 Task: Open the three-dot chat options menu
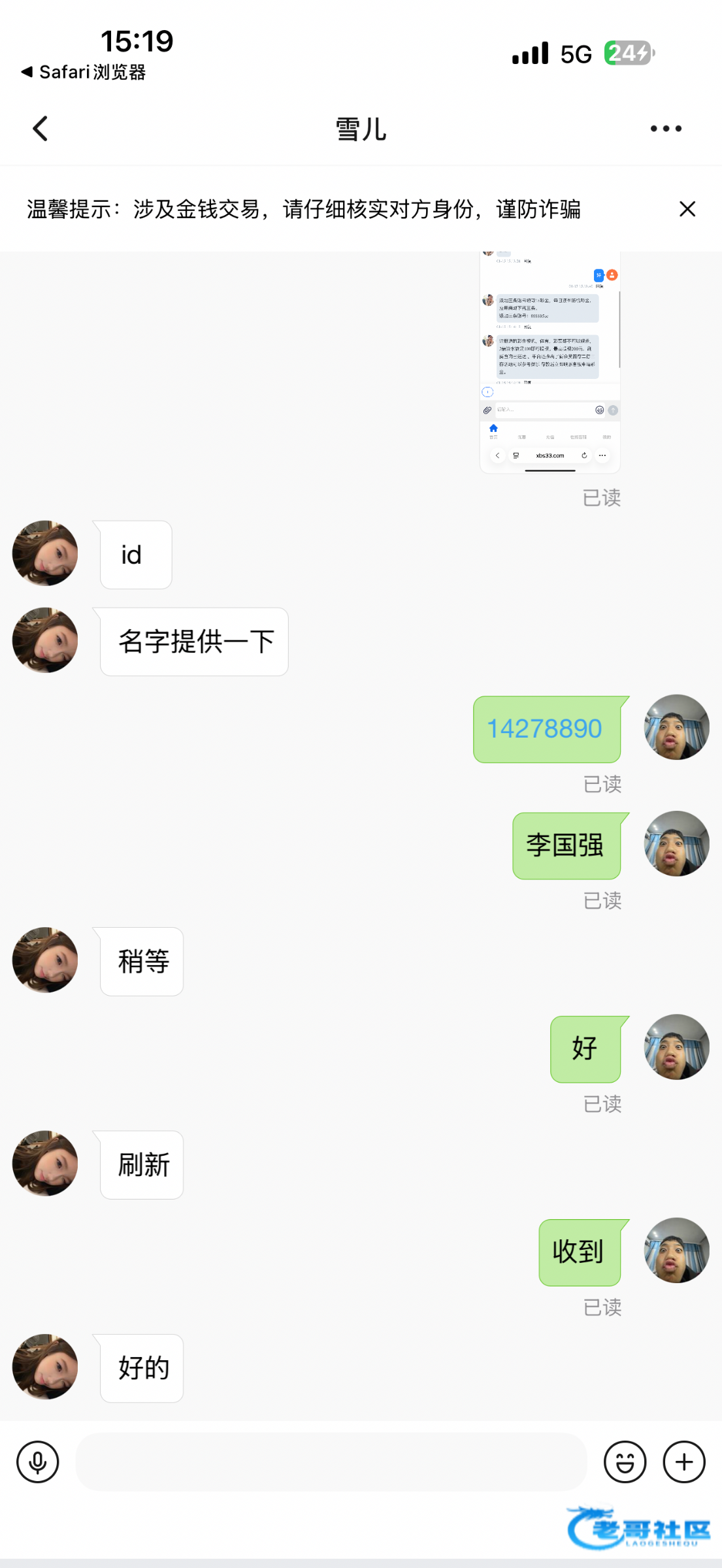click(666, 129)
